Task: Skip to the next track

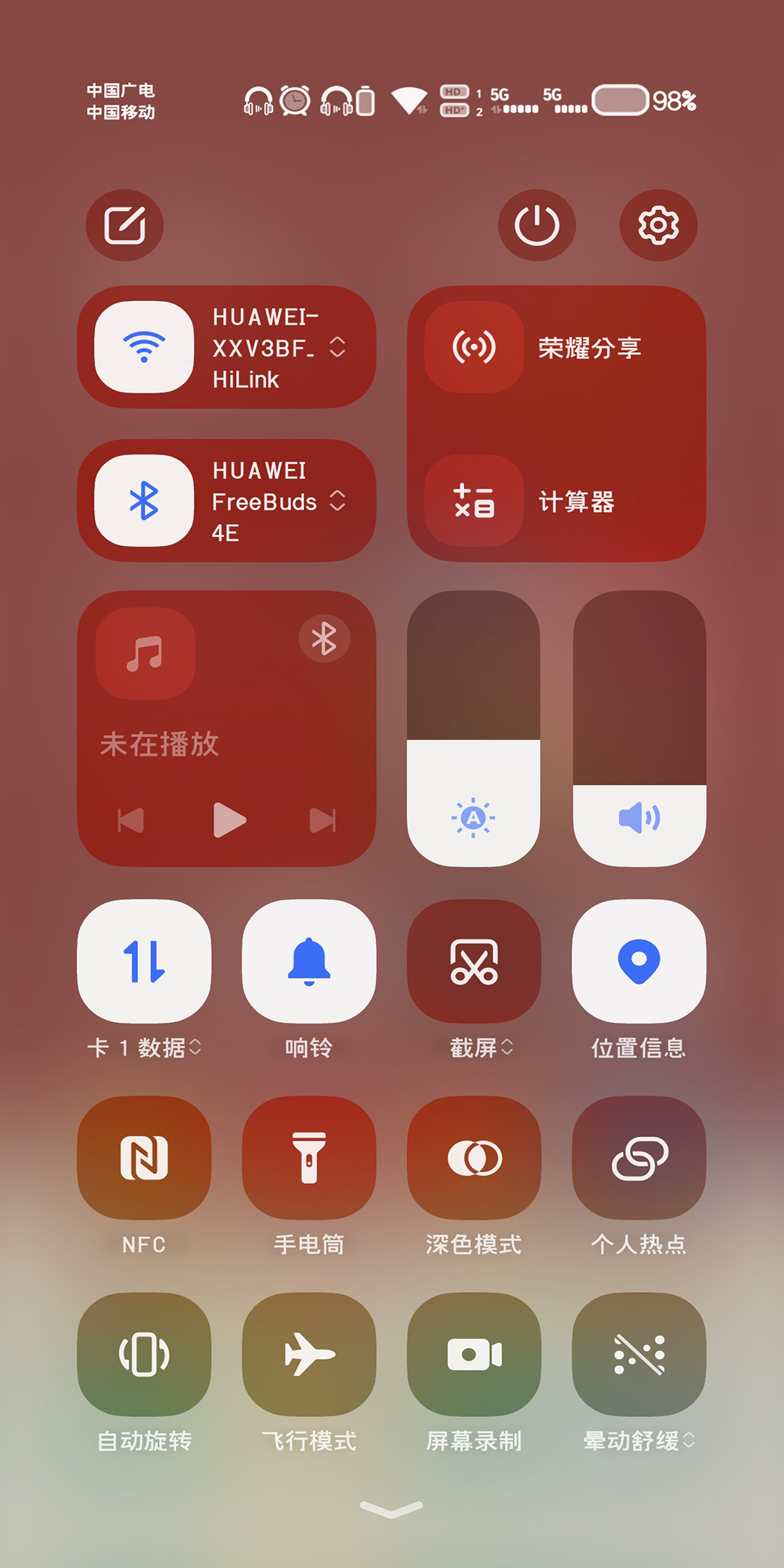Action: (322, 820)
